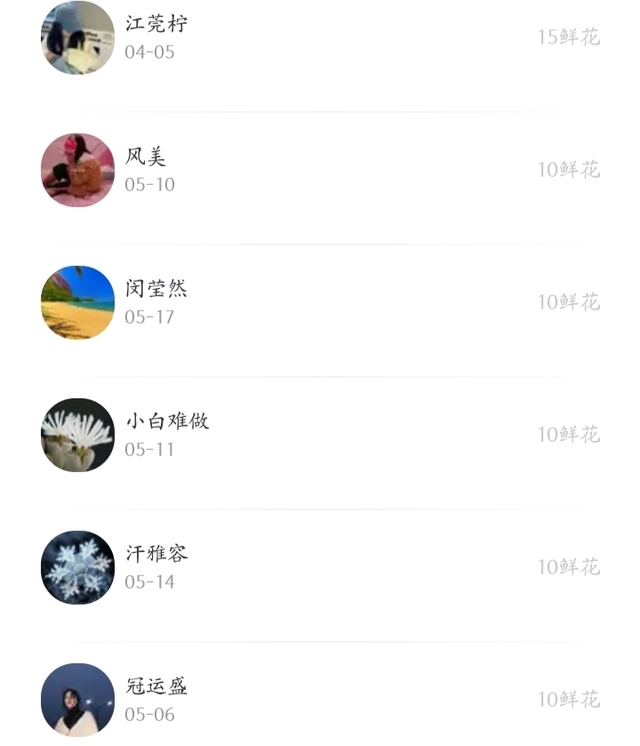The width and height of the screenshot is (640, 746).
Task: View the 汗雅容 row
Action: (320, 567)
